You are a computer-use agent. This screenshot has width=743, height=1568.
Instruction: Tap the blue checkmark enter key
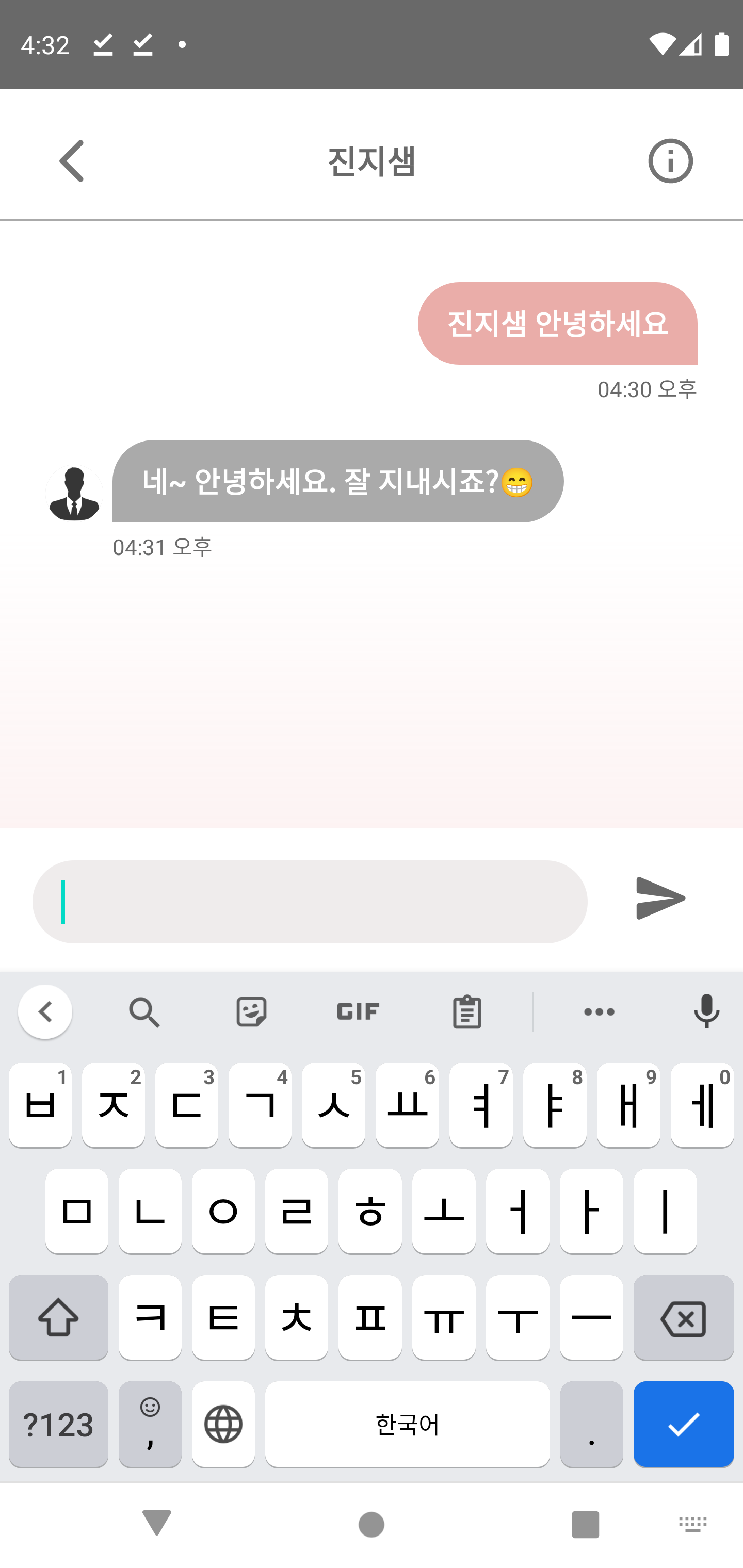point(683,1424)
